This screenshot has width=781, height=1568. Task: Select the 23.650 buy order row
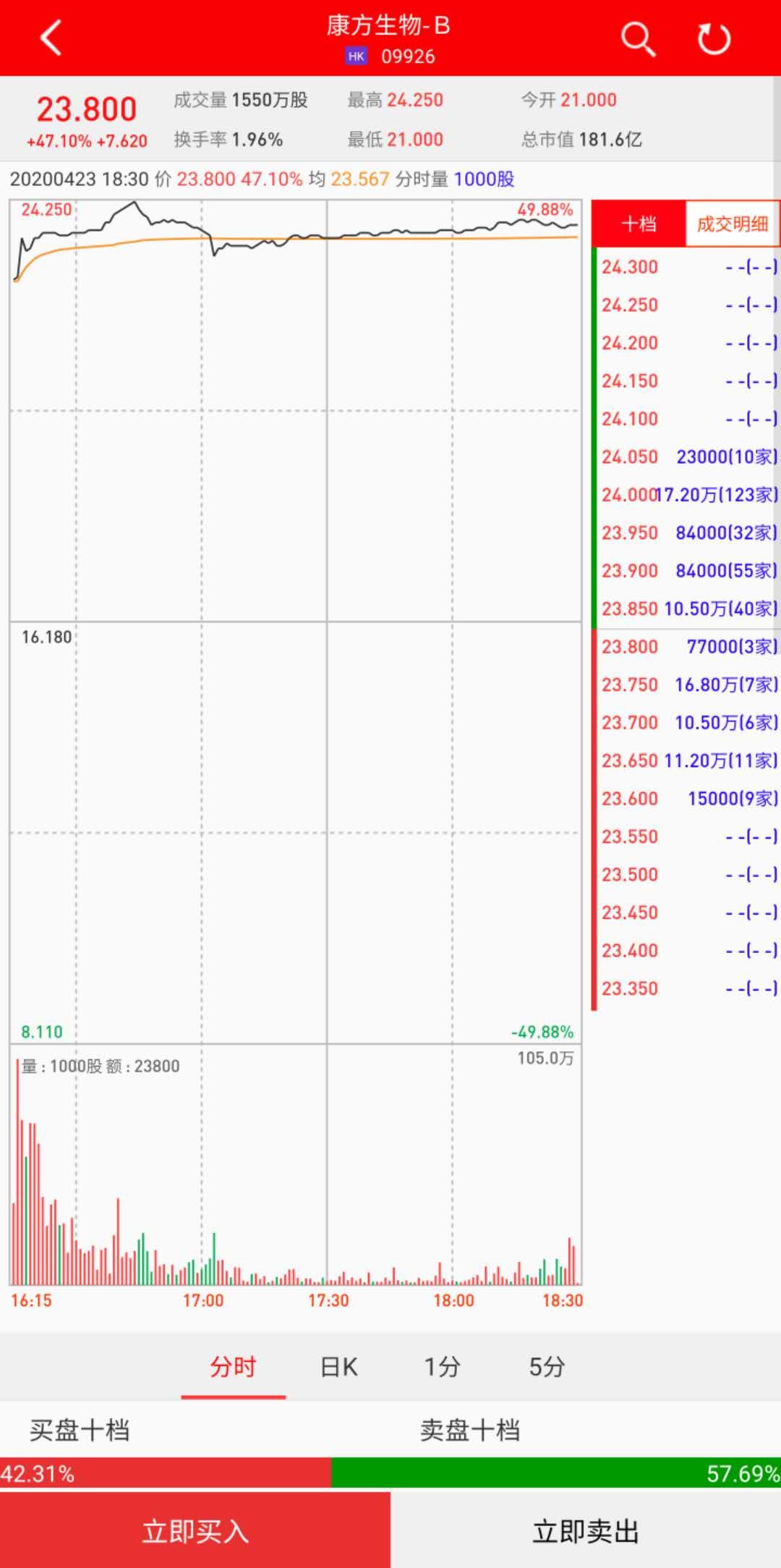point(688,760)
